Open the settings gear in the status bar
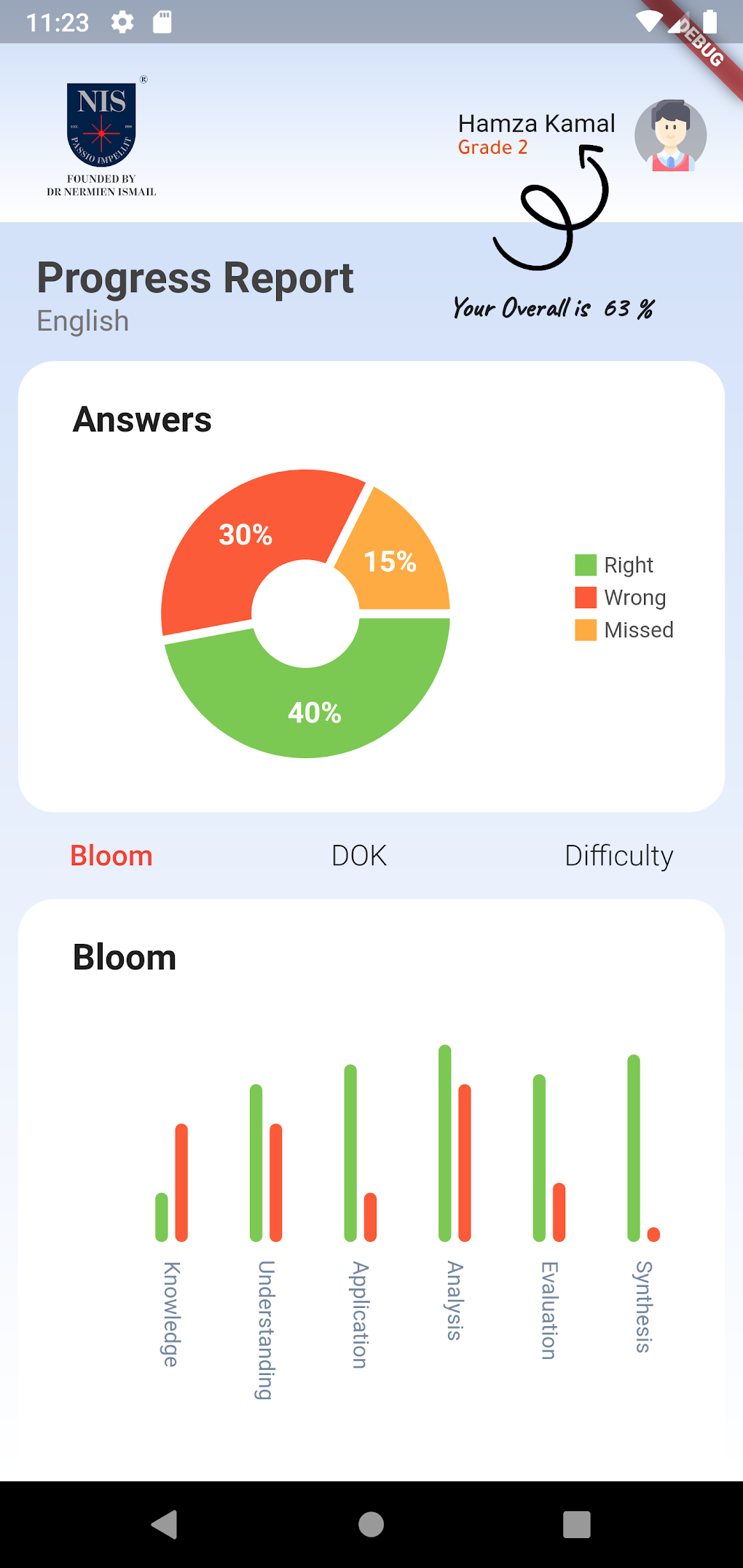The image size is (743, 1568). (122, 22)
